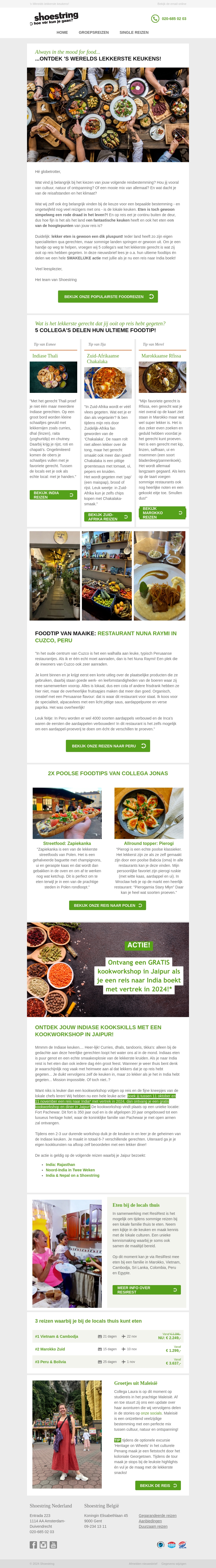Visit Shoestring's Facebook page

[33, 1545]
